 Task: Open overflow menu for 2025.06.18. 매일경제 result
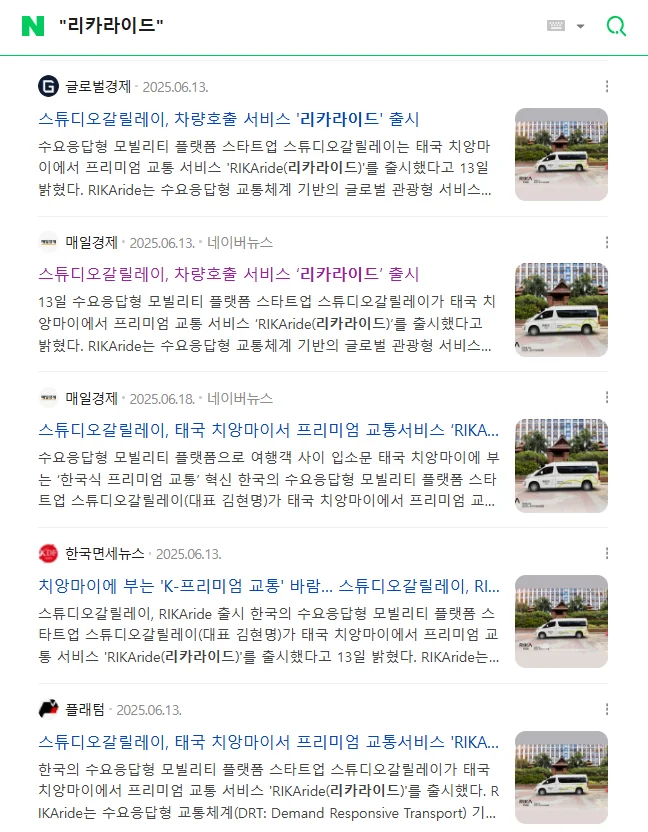pyautogui.click(x=606, y=398)
